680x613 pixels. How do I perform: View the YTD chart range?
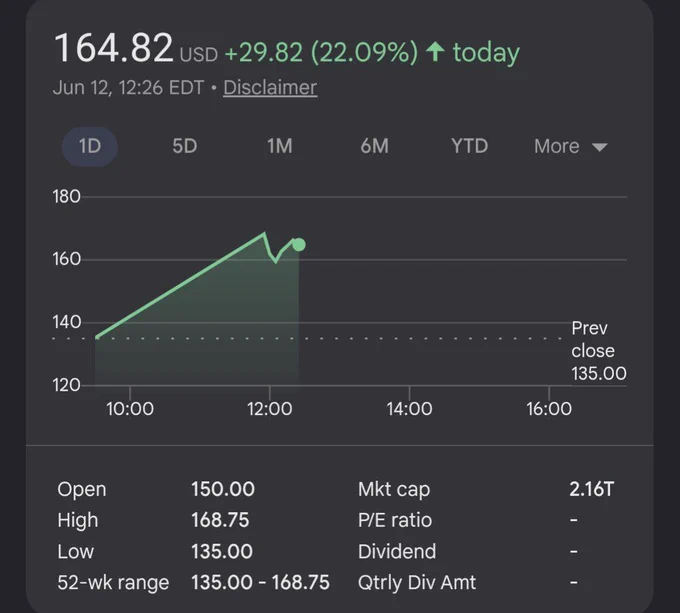pyautogui.click(x=470, y=146)
